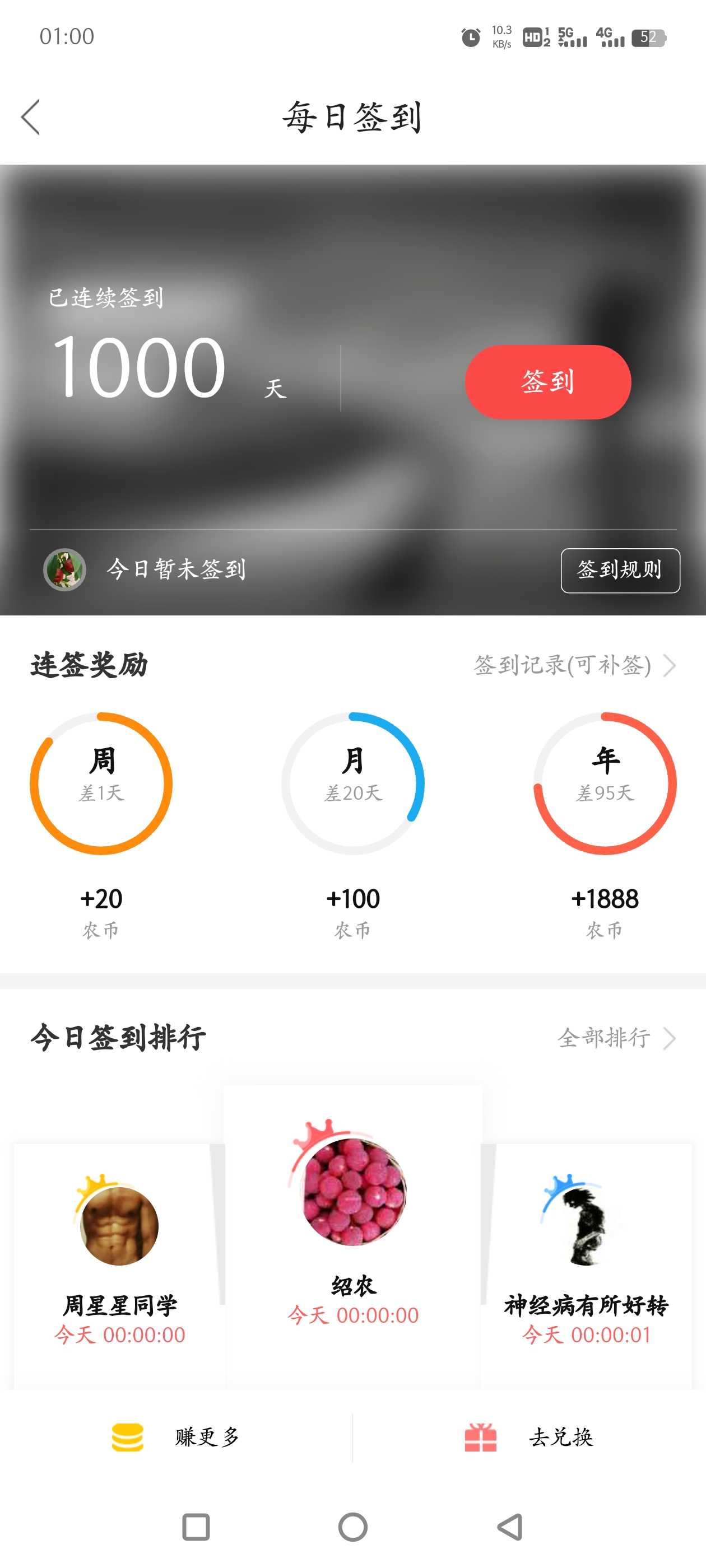The height and width of the screenshot is (1568, 706).
Task: Tap 赚更多 to earn more coins
Action: [x=176, y=1437]
